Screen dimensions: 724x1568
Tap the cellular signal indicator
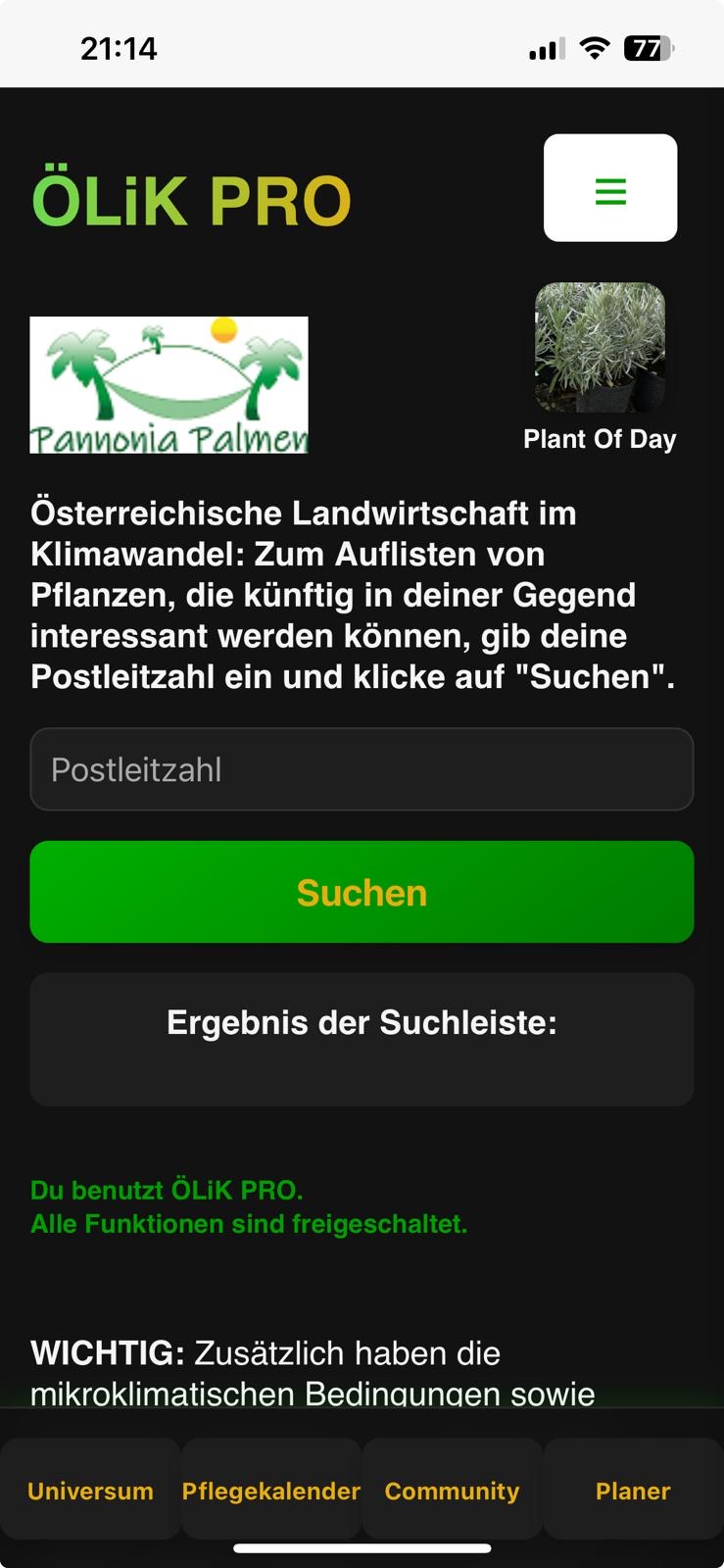point(546,45)
